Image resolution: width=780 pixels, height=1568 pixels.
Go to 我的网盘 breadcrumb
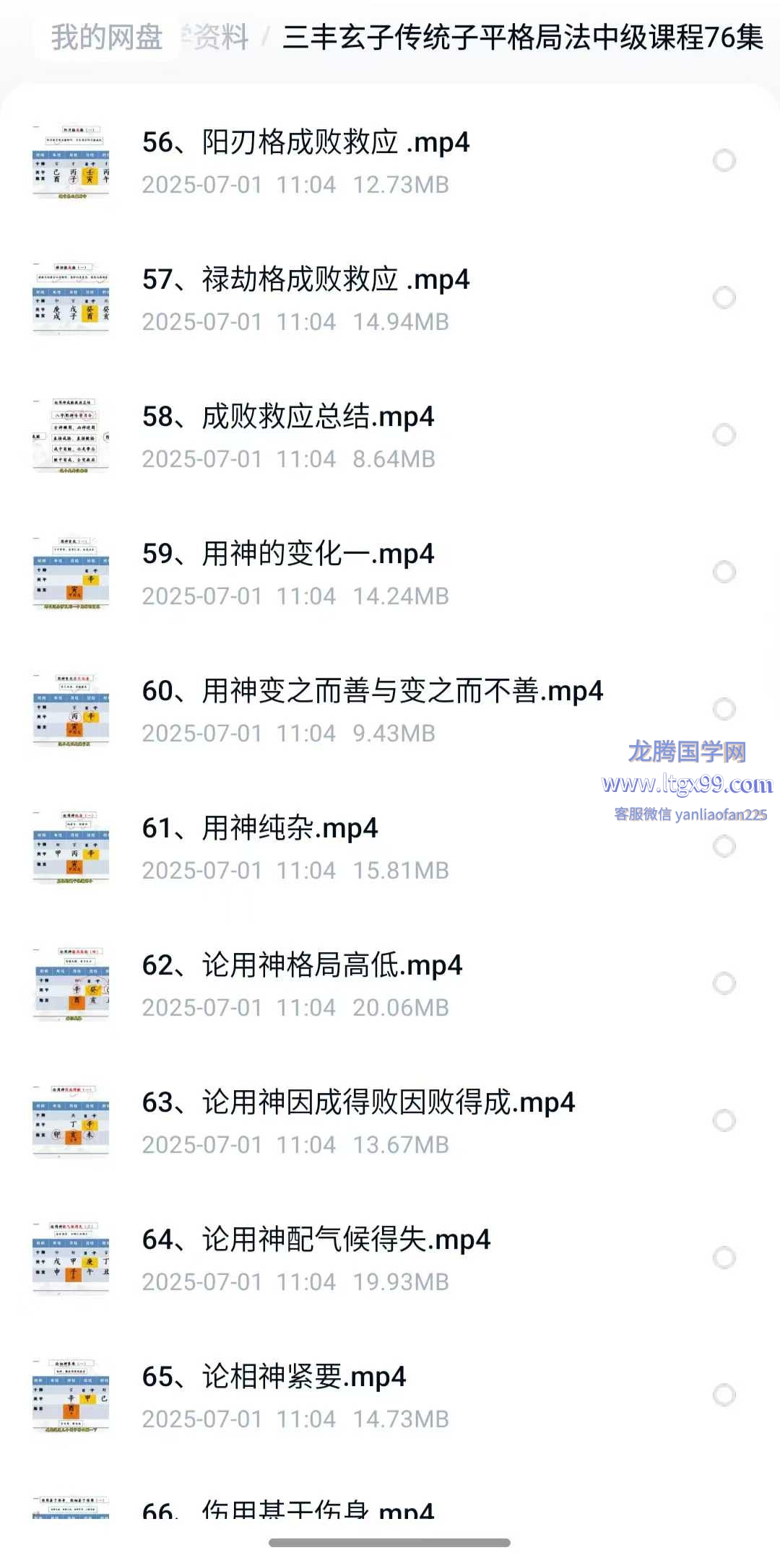click(x=107, y=37)
